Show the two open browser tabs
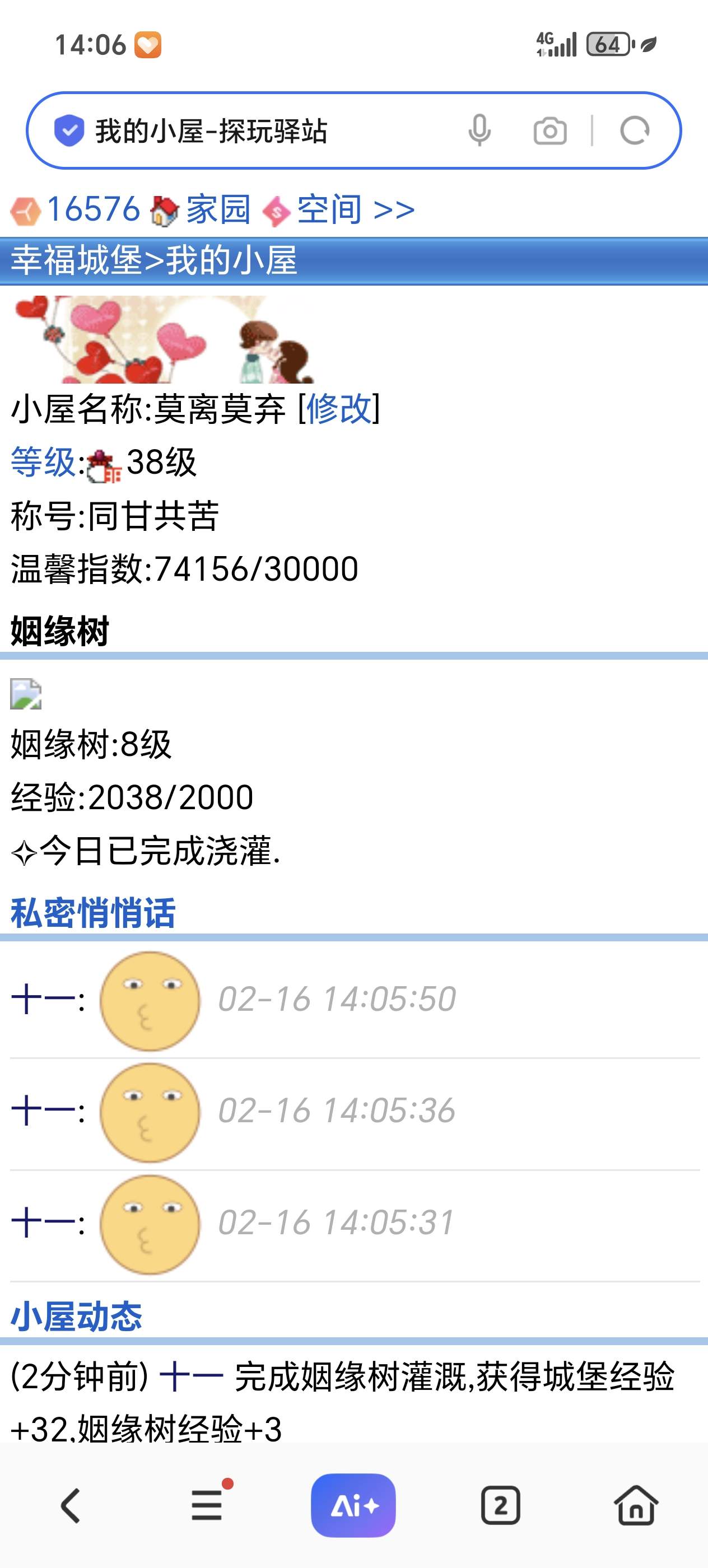 point(500,1505)
